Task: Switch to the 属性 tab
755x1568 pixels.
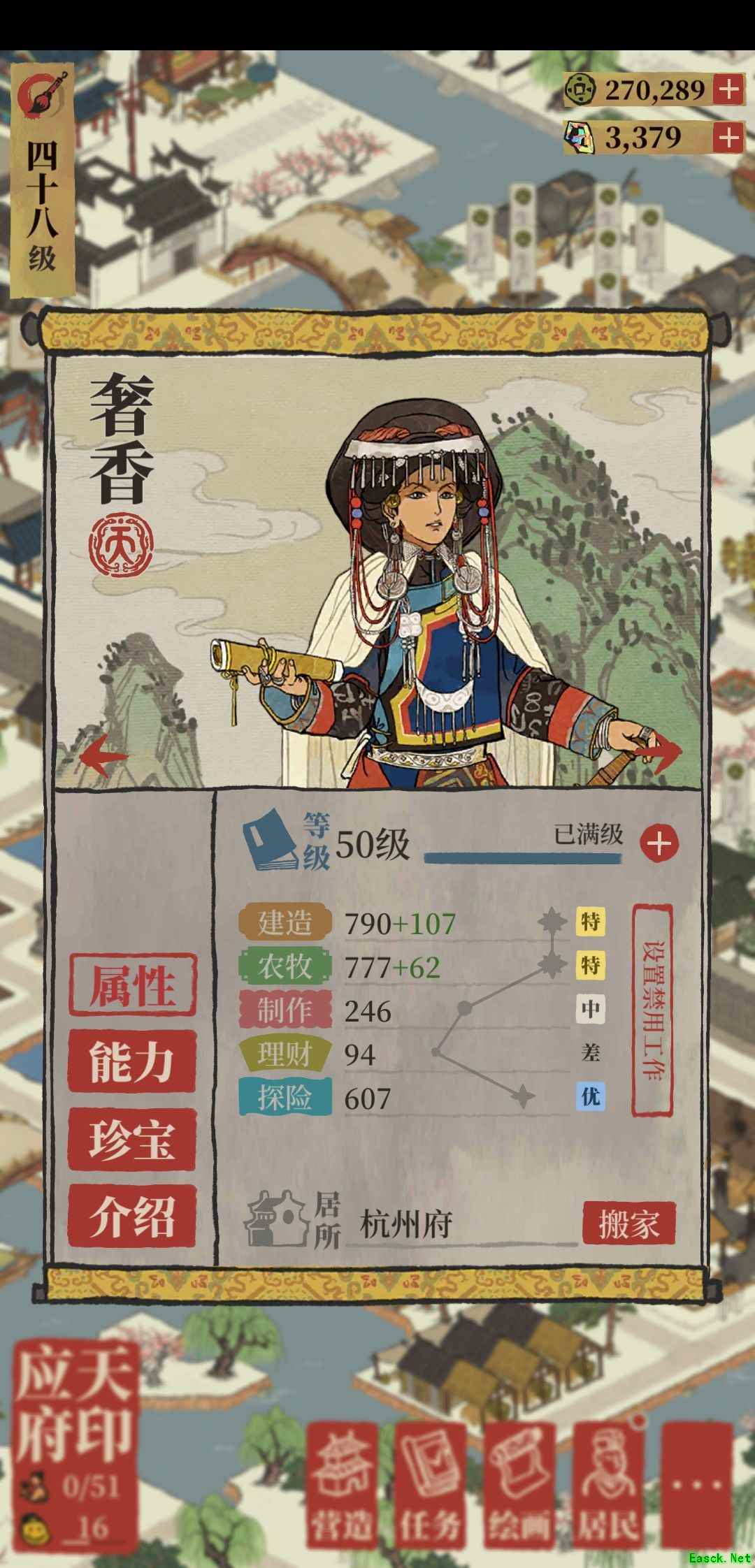Action: tap(132, 985)
